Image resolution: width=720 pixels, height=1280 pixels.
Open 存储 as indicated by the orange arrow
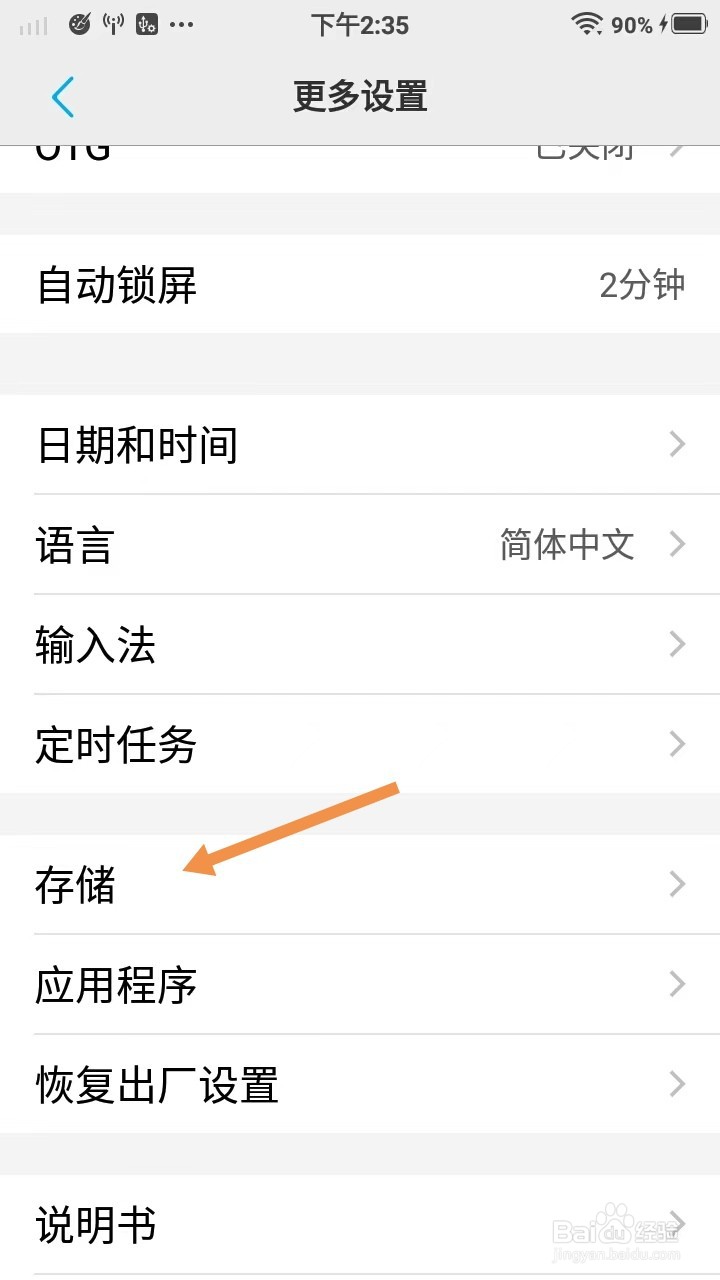coord(360,885)
